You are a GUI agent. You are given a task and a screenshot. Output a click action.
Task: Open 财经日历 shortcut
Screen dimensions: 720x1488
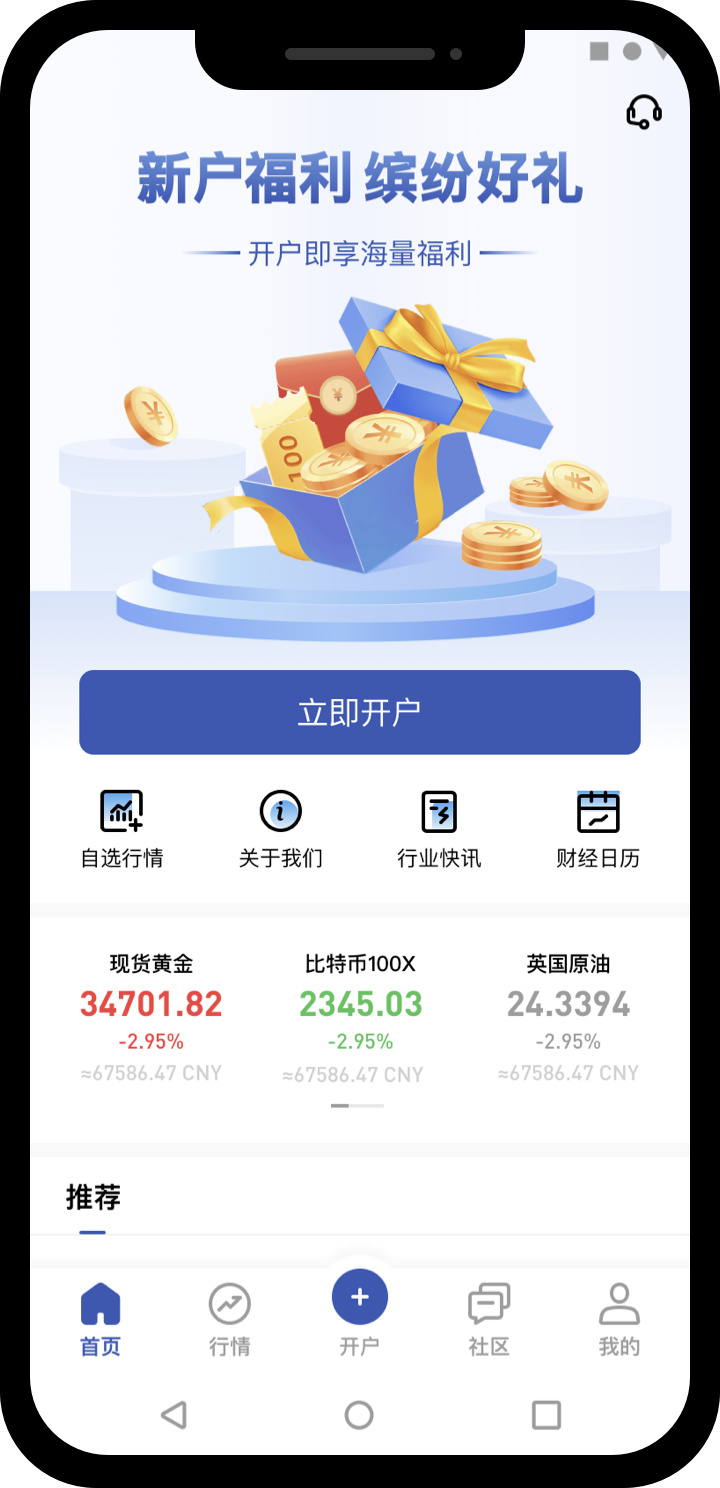point(598,828)
